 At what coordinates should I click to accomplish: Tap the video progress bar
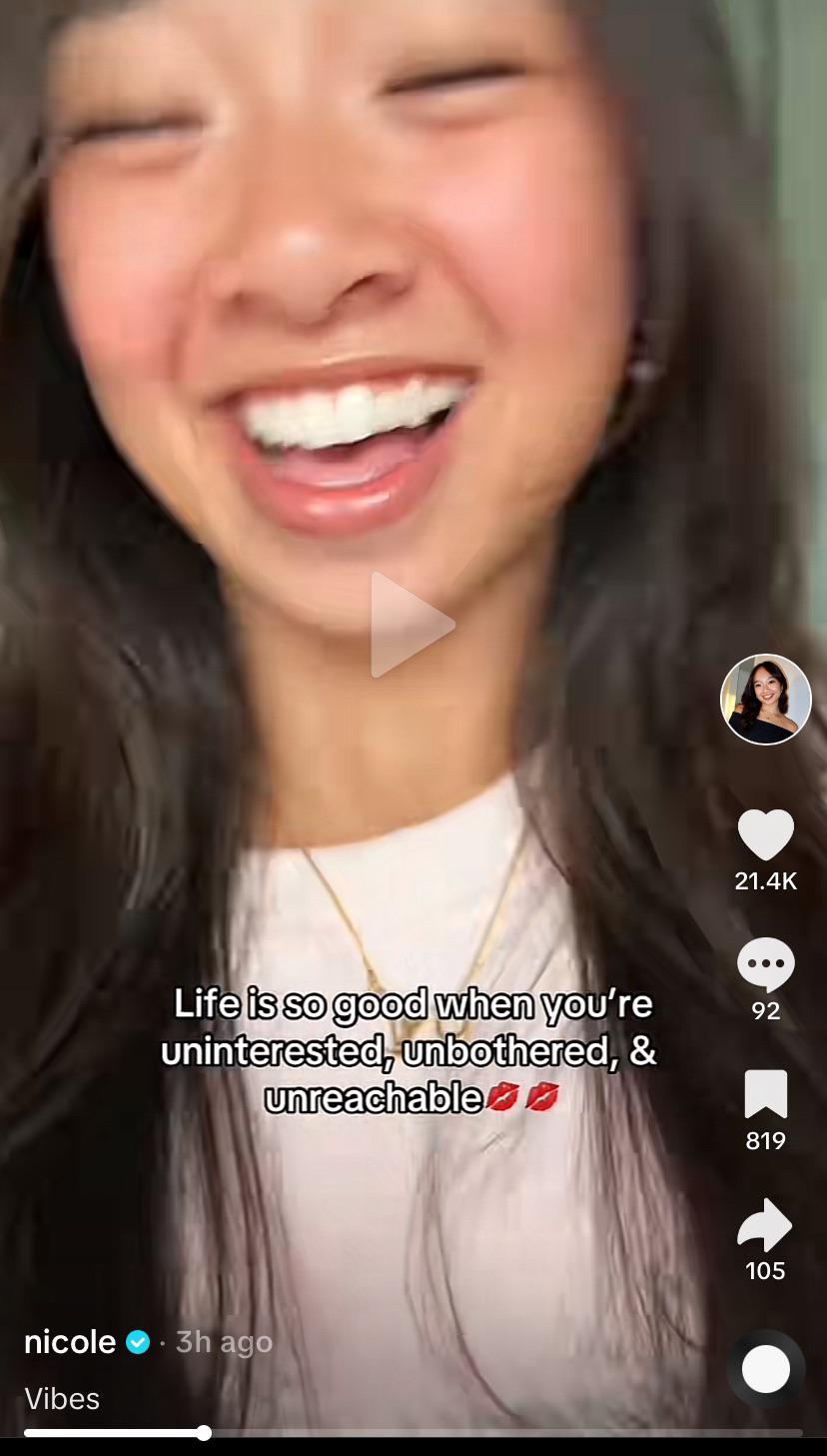coord(412,1433)
